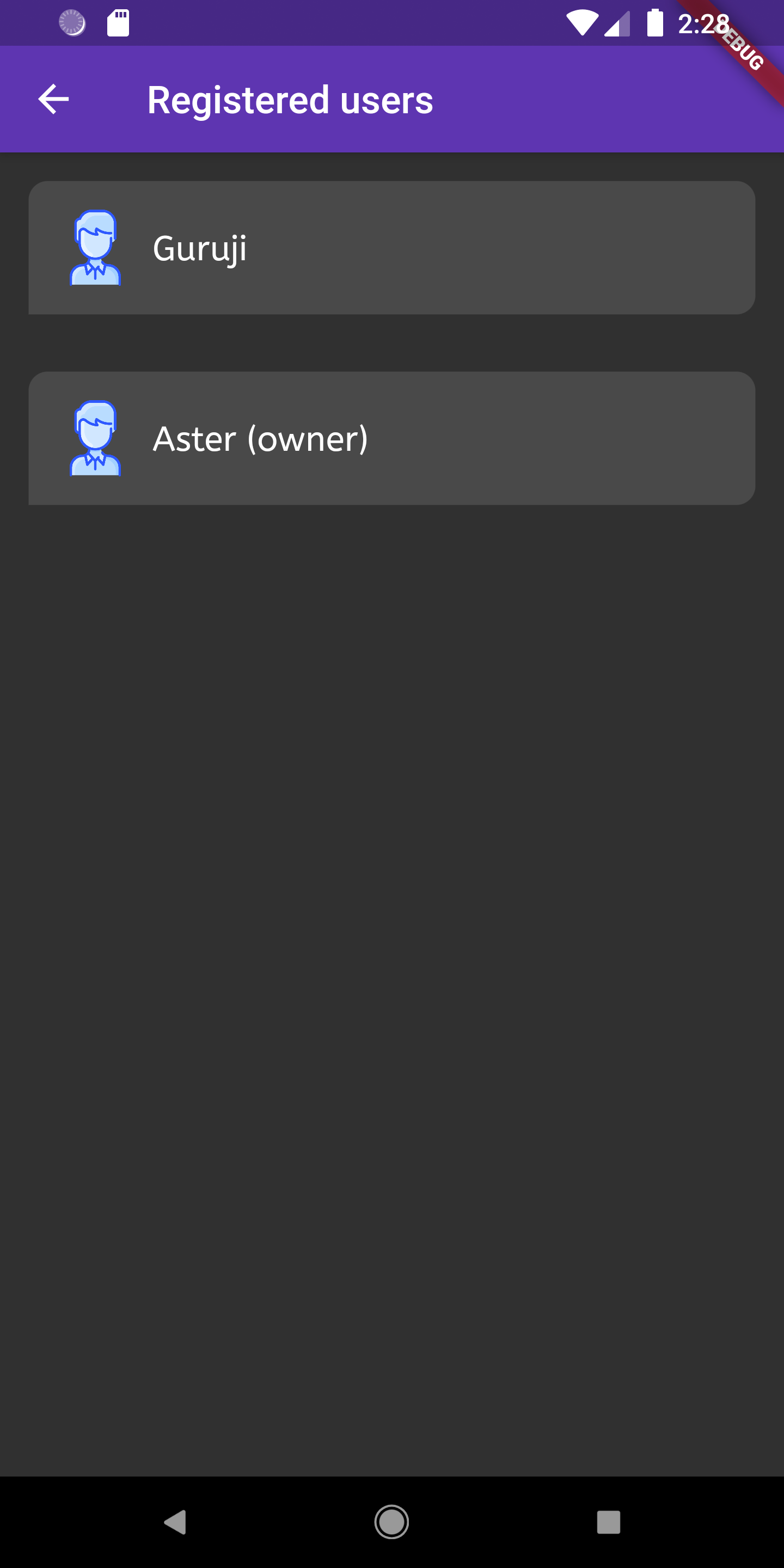Screen dimensions: 784x1568
Task: Open the Guruji user card
Action: tap(392, 248)
